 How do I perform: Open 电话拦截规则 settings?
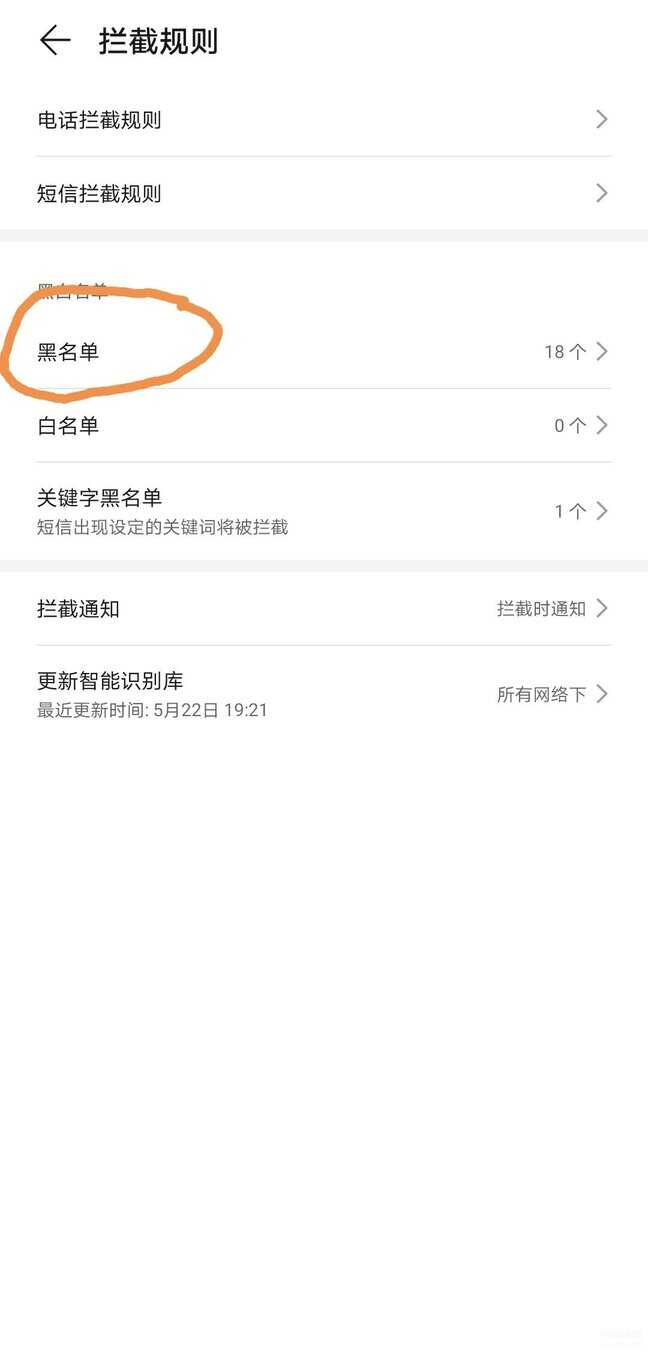point(323,120)
